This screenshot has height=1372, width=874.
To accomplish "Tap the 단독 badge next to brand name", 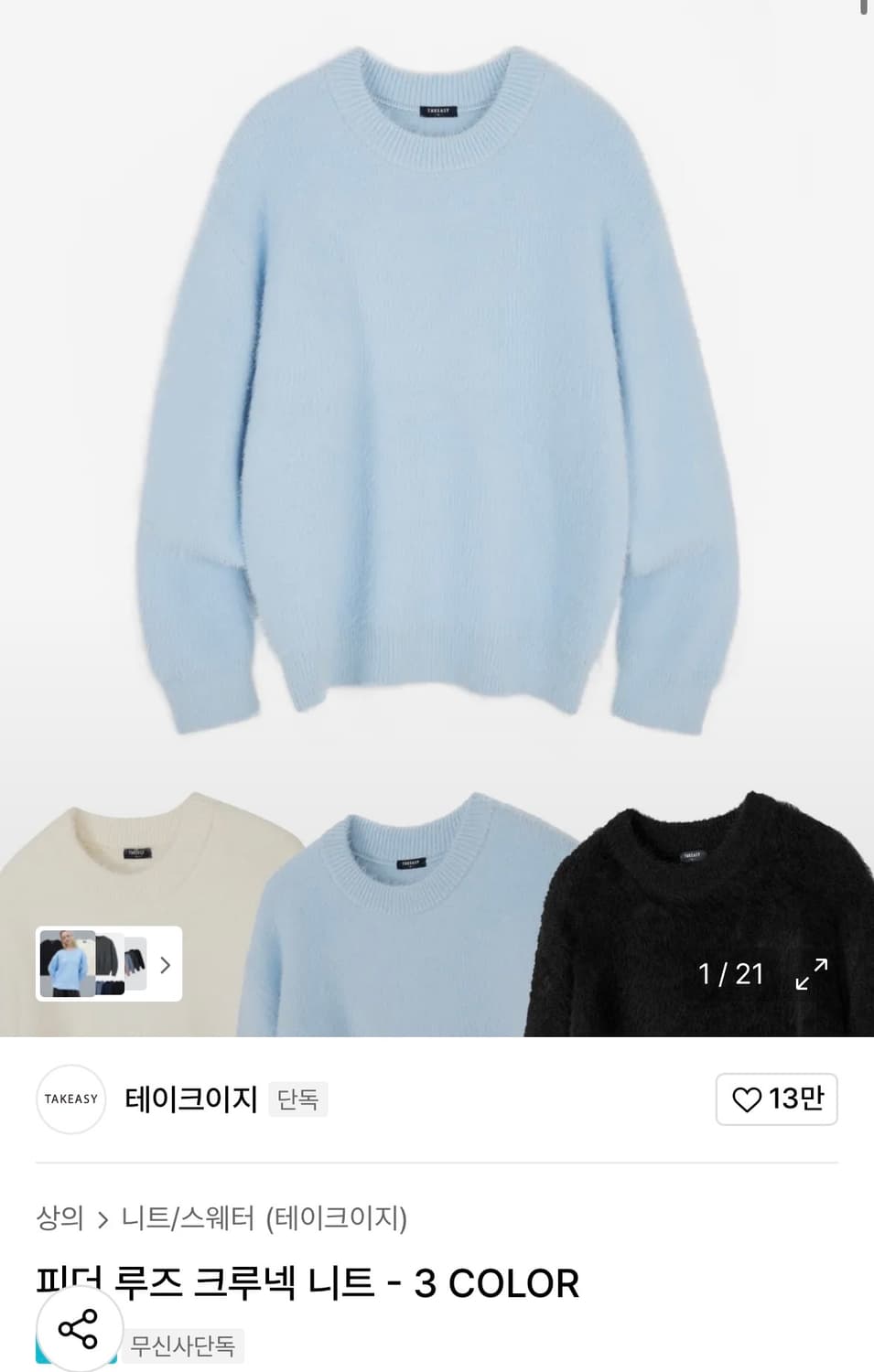I will (x=298, y=1099).
